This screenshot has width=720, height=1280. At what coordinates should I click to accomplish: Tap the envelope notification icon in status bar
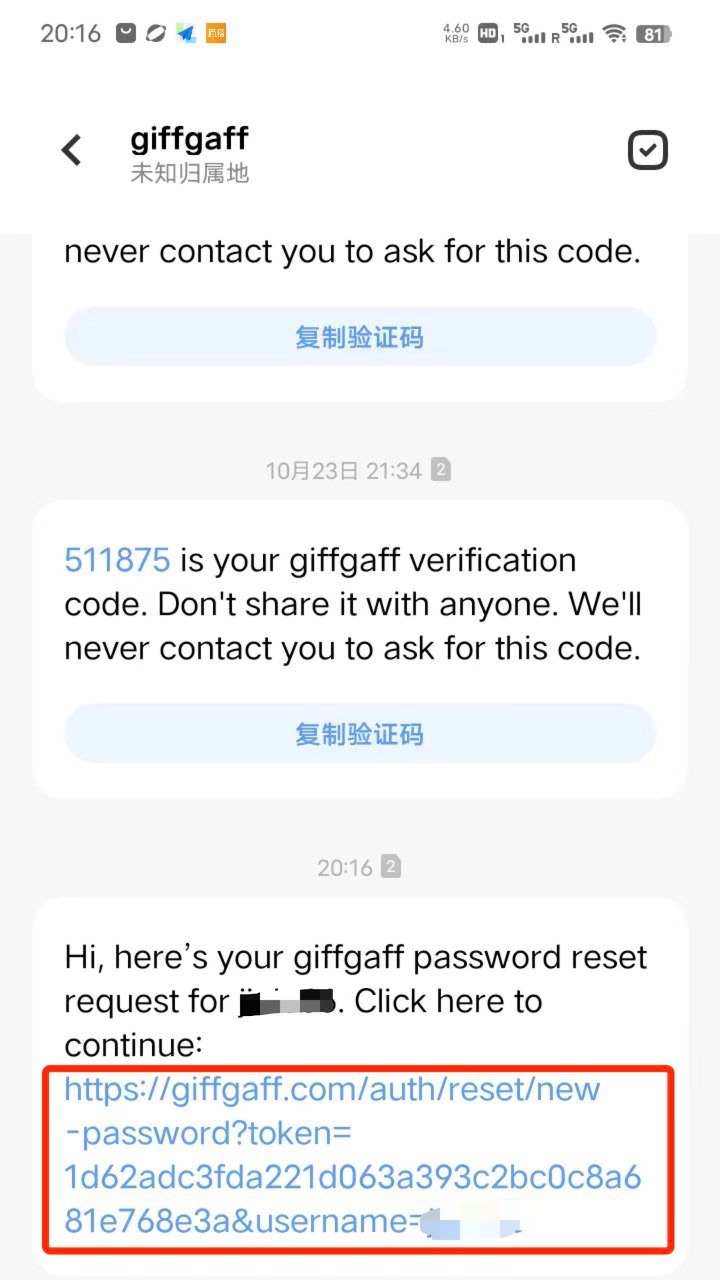[125, 32]
